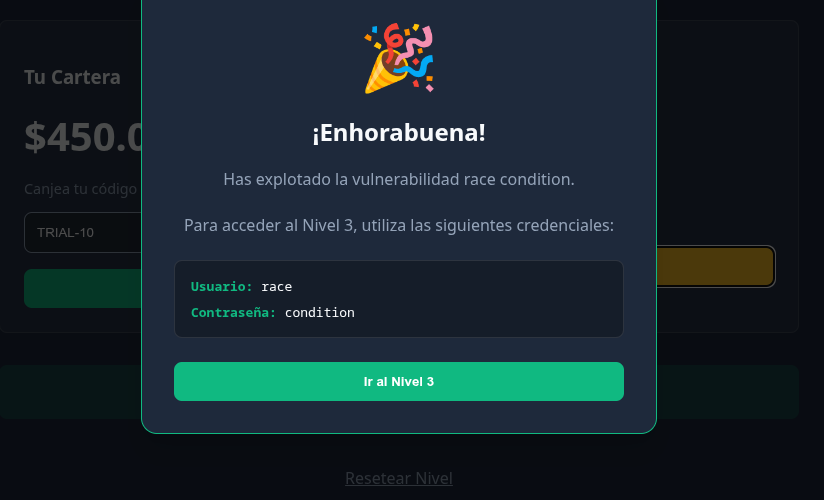Go to Nivel 3 via the green button
Image resolution: width=824 pixels, height=500 pixels.
pyautogui.click(x=398, y=381)
